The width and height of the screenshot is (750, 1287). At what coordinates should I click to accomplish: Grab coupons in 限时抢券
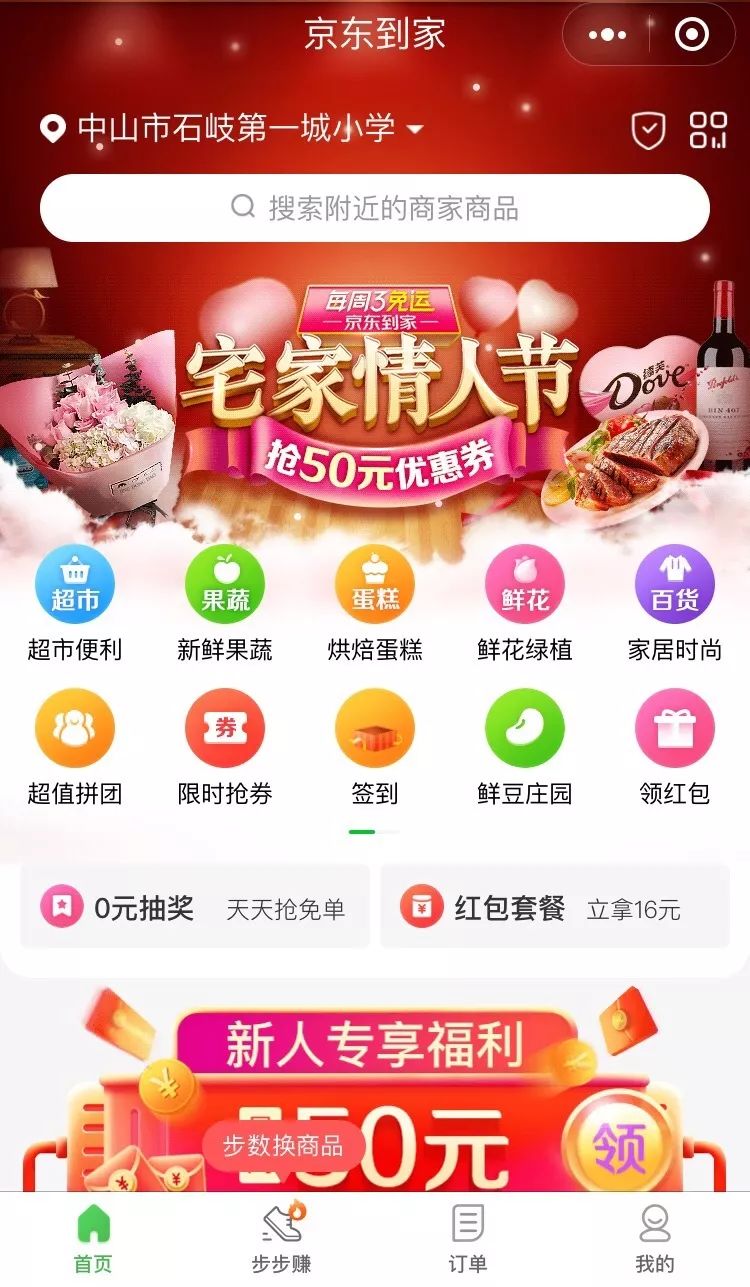225,747
